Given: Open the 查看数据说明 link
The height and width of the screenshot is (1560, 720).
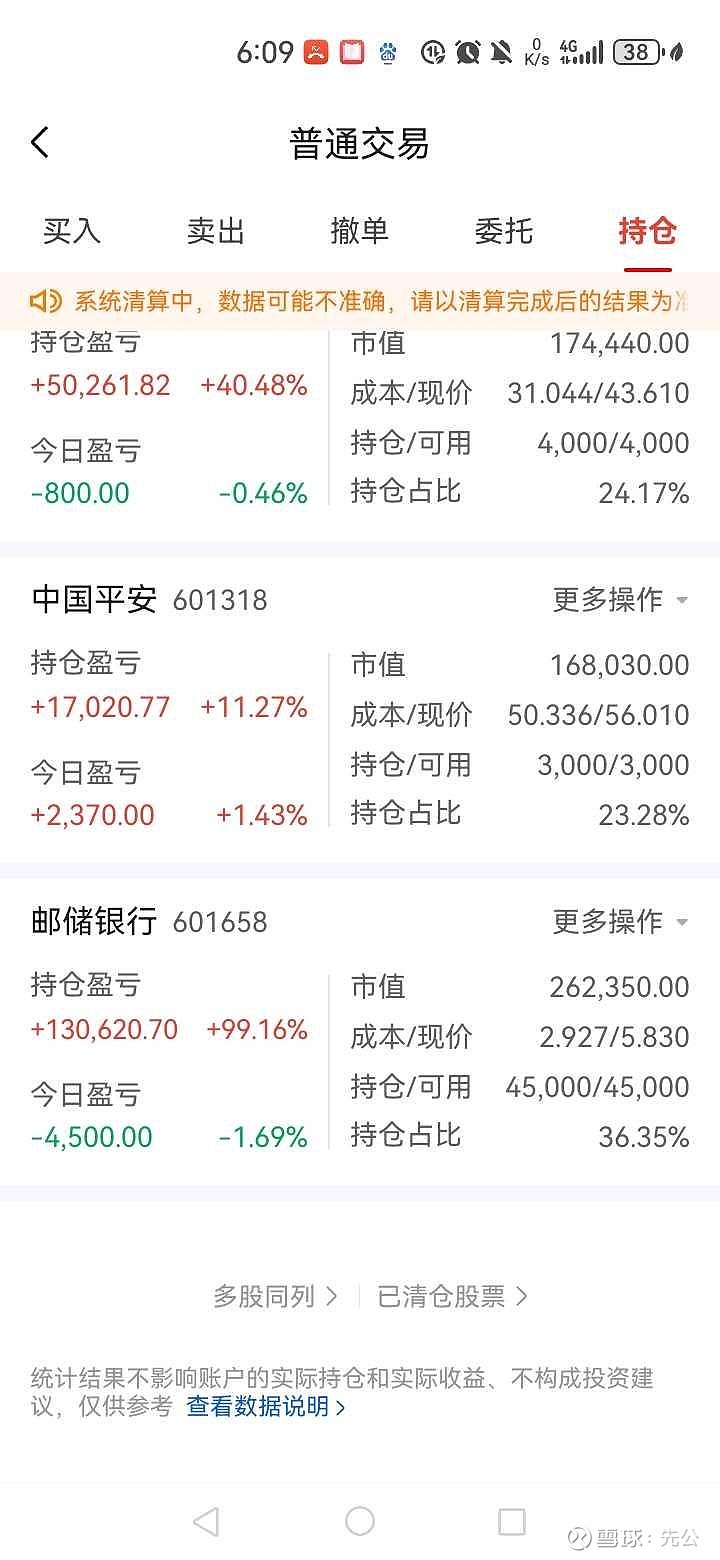Looking at the screenshot, I should click(x=266, y=1407).
